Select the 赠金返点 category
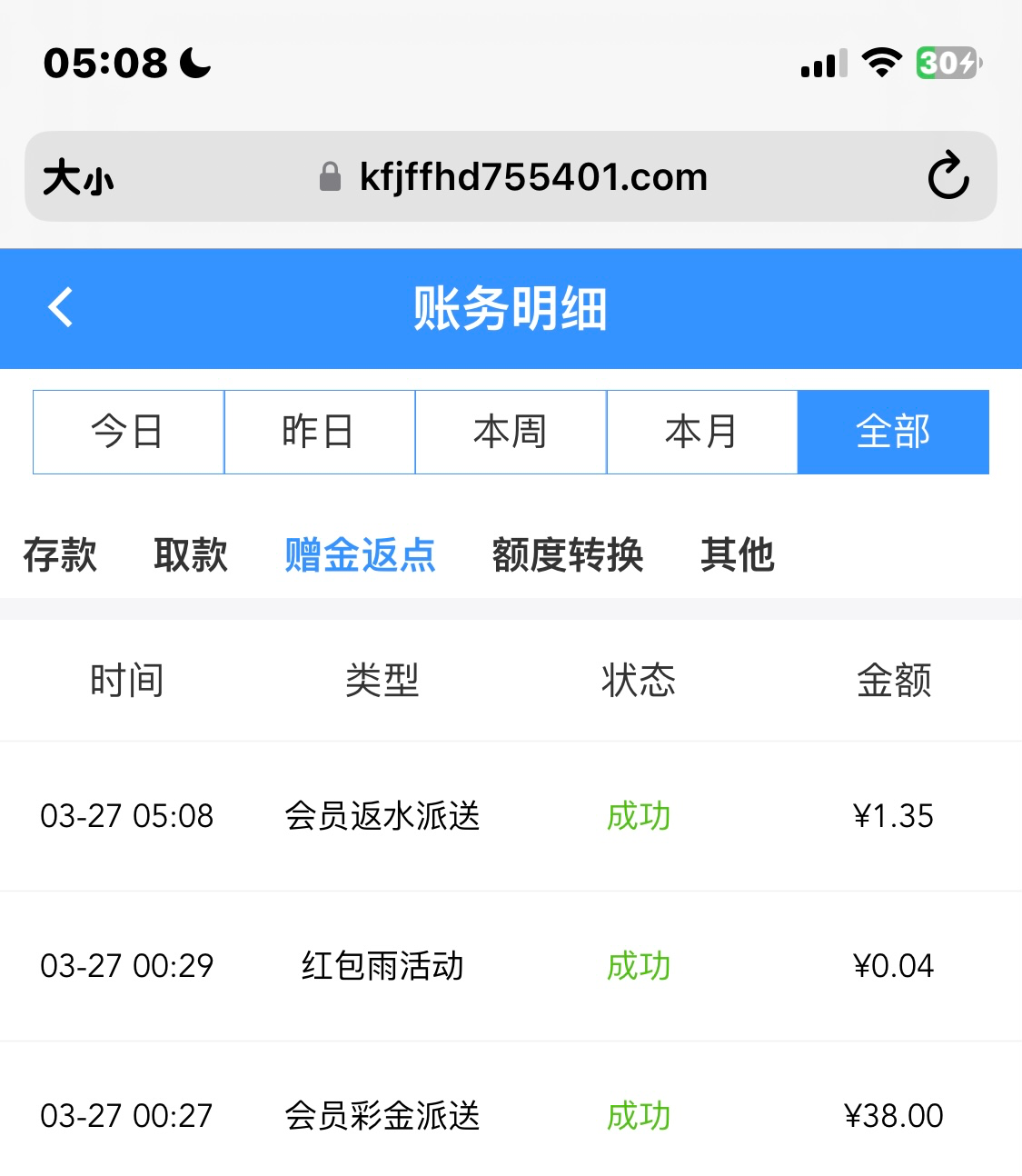Viewport: 1022px width, 1176px height. pos(361,554)
